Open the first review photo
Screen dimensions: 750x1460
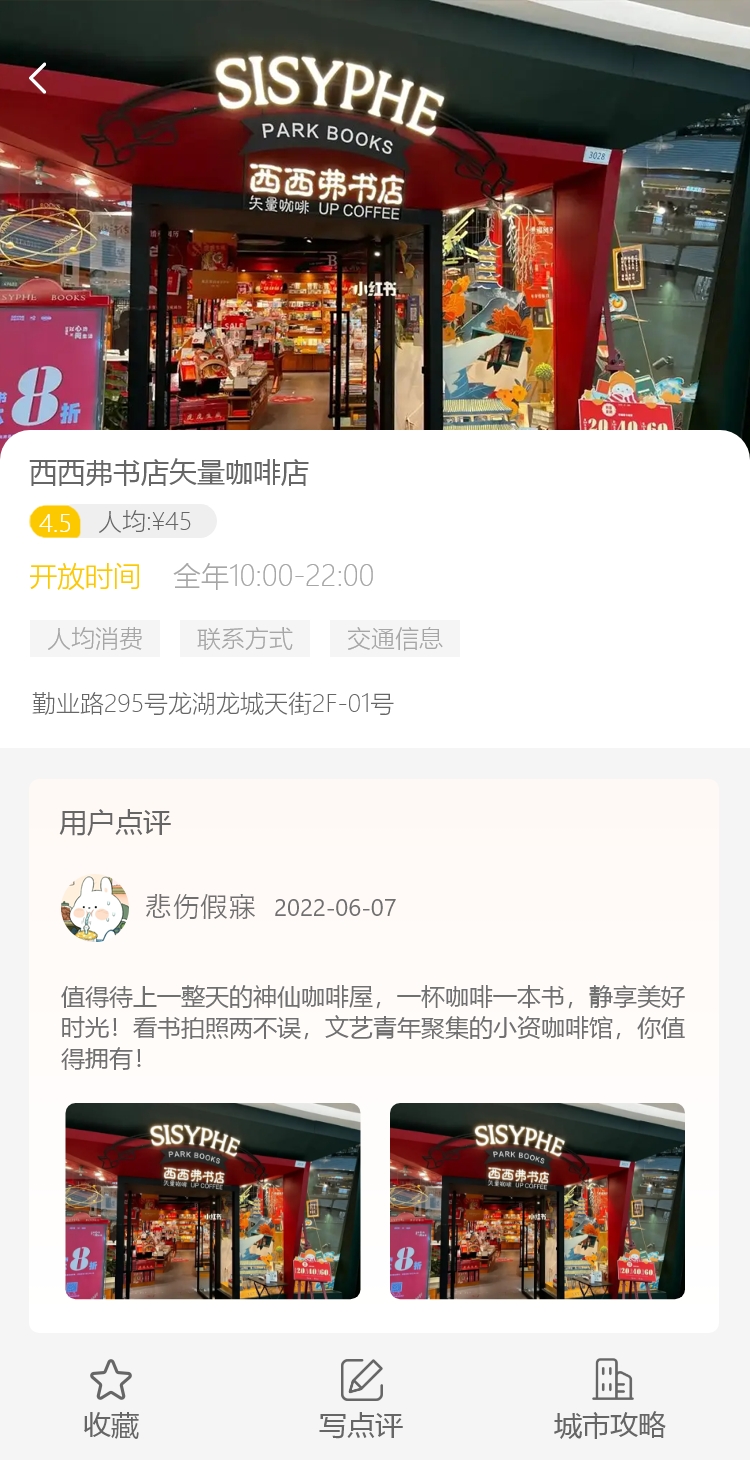(213, 1201)
